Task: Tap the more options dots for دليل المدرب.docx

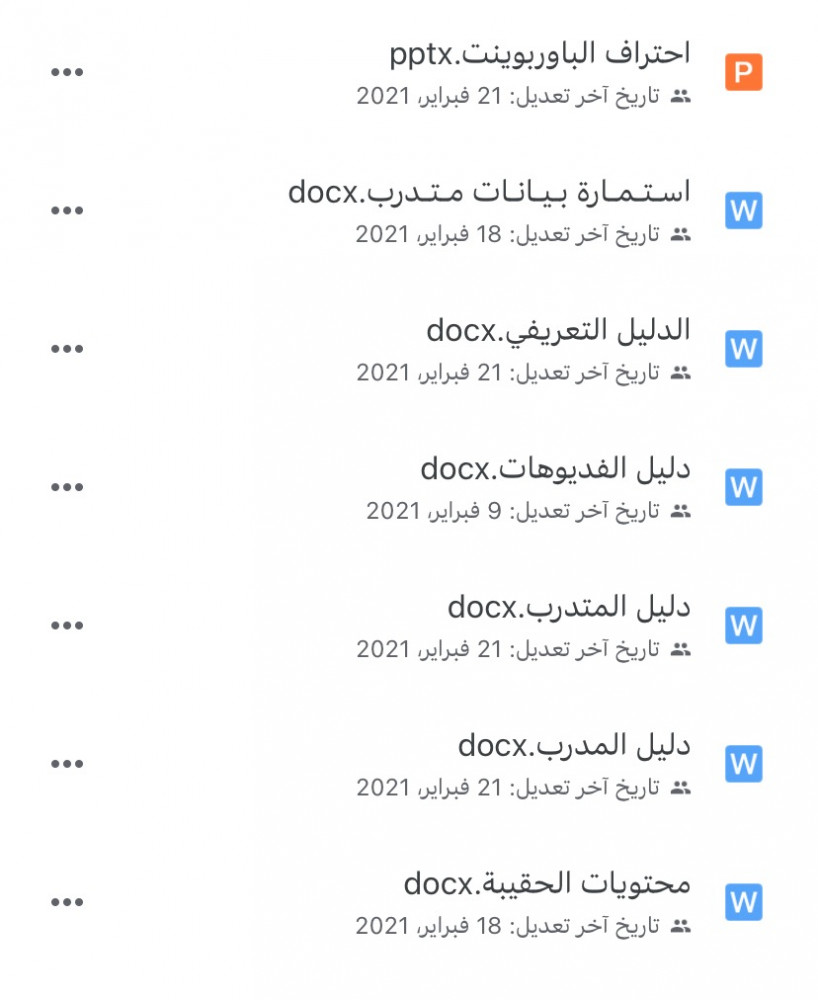Action: tap(67, 764)
